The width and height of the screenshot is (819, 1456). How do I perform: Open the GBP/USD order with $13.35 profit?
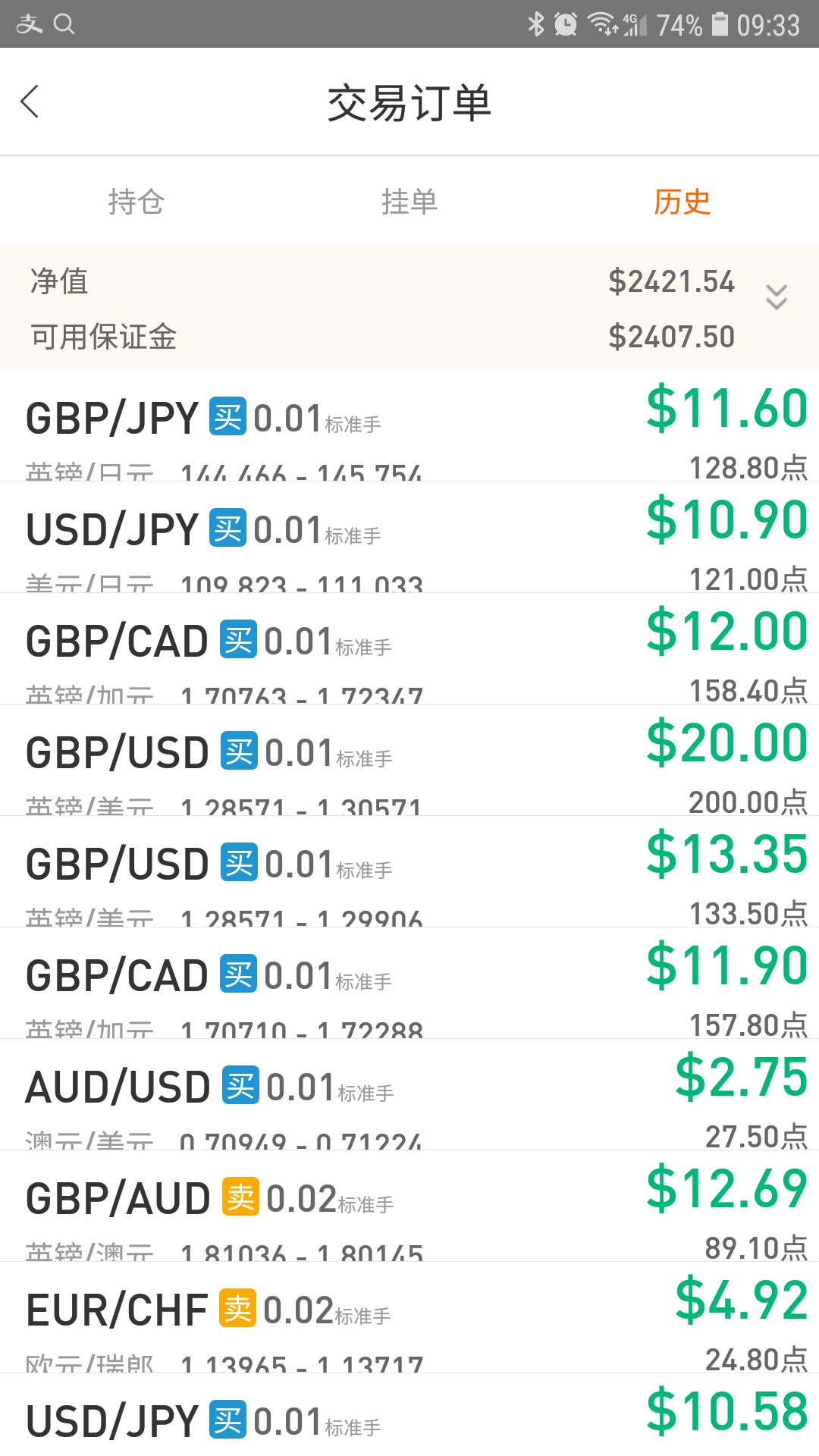pyautogui.click(x=409, y=872)
